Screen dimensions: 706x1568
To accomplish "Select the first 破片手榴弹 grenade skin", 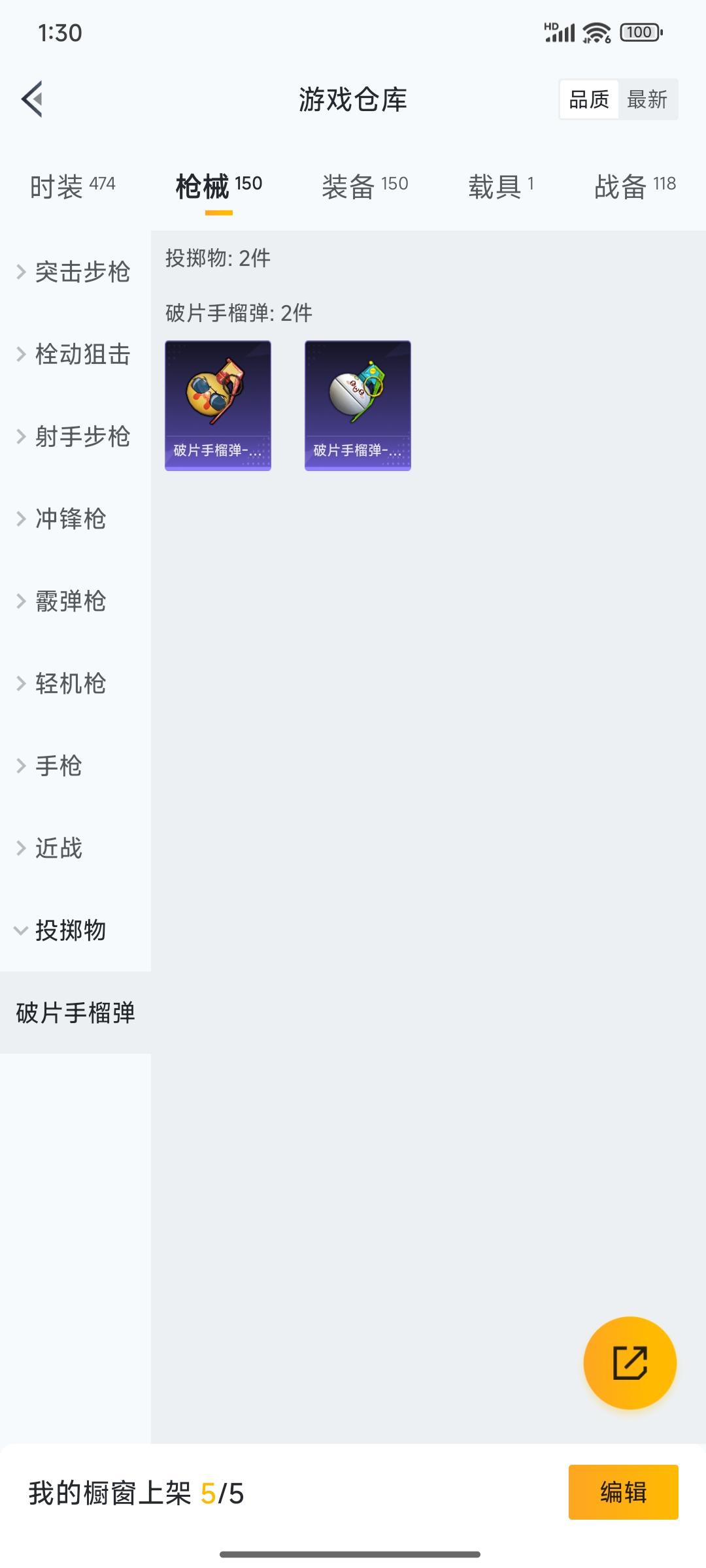I will point(218,404).
